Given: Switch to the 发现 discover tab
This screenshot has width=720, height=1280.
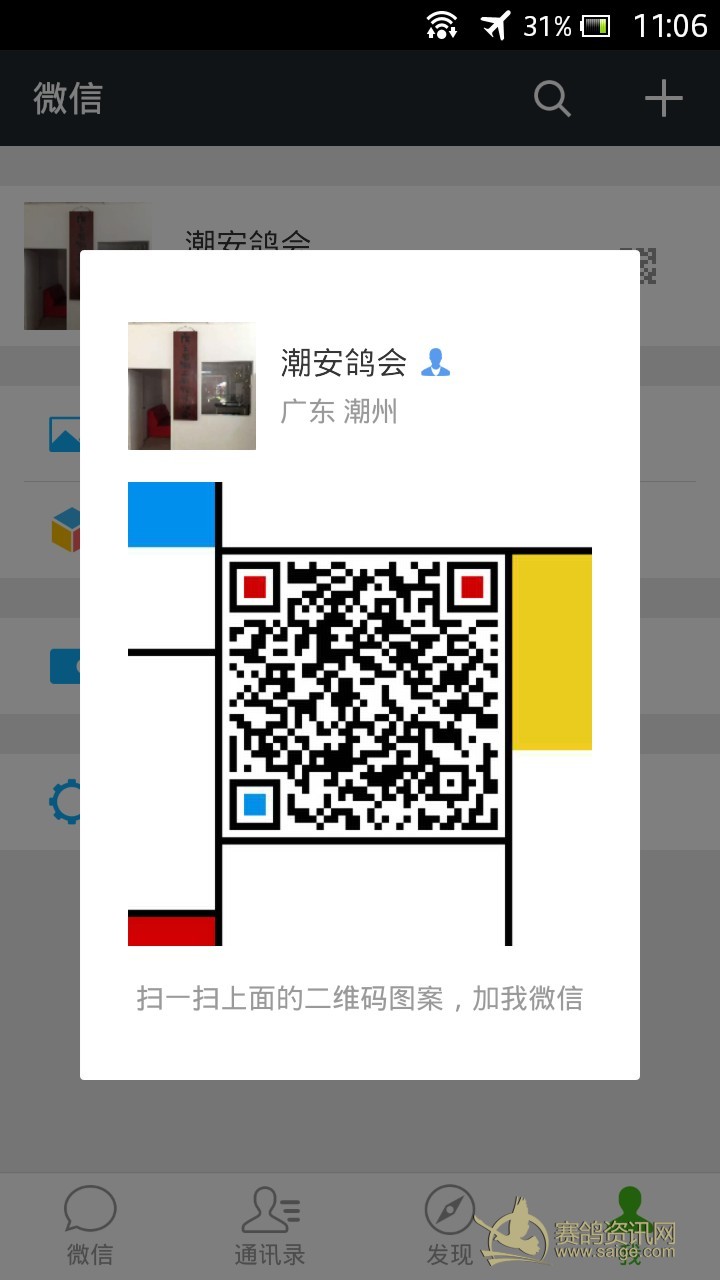Looking at the screenshot, I should click(450, 1226).
